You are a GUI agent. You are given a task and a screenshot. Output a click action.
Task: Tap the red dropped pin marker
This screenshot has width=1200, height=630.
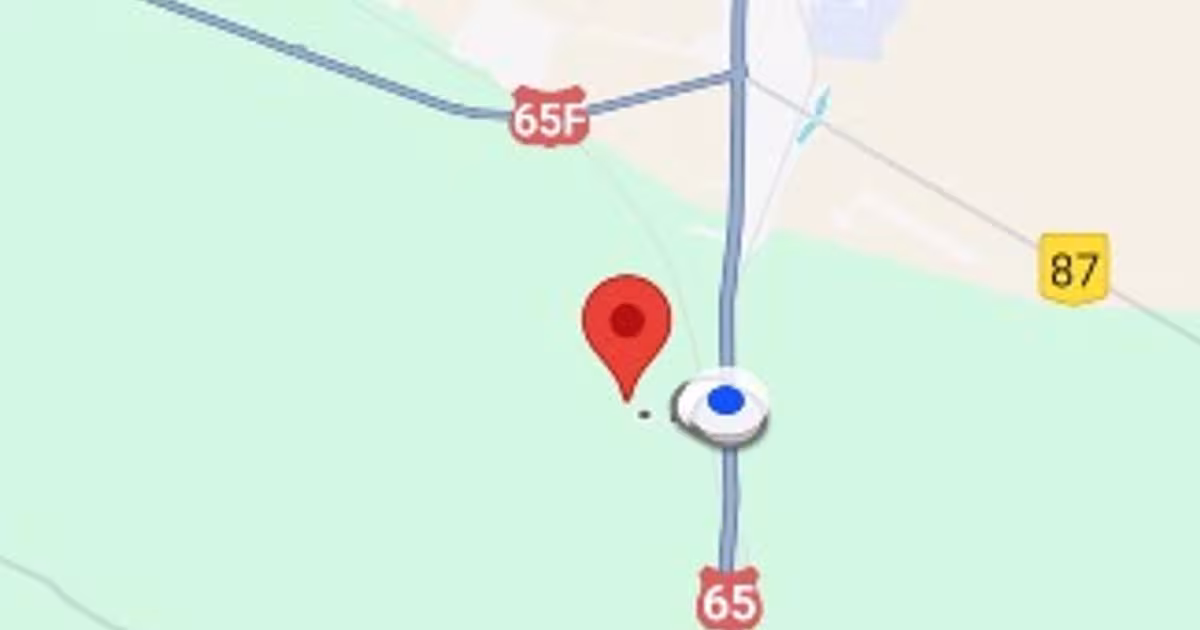[626, 336]
